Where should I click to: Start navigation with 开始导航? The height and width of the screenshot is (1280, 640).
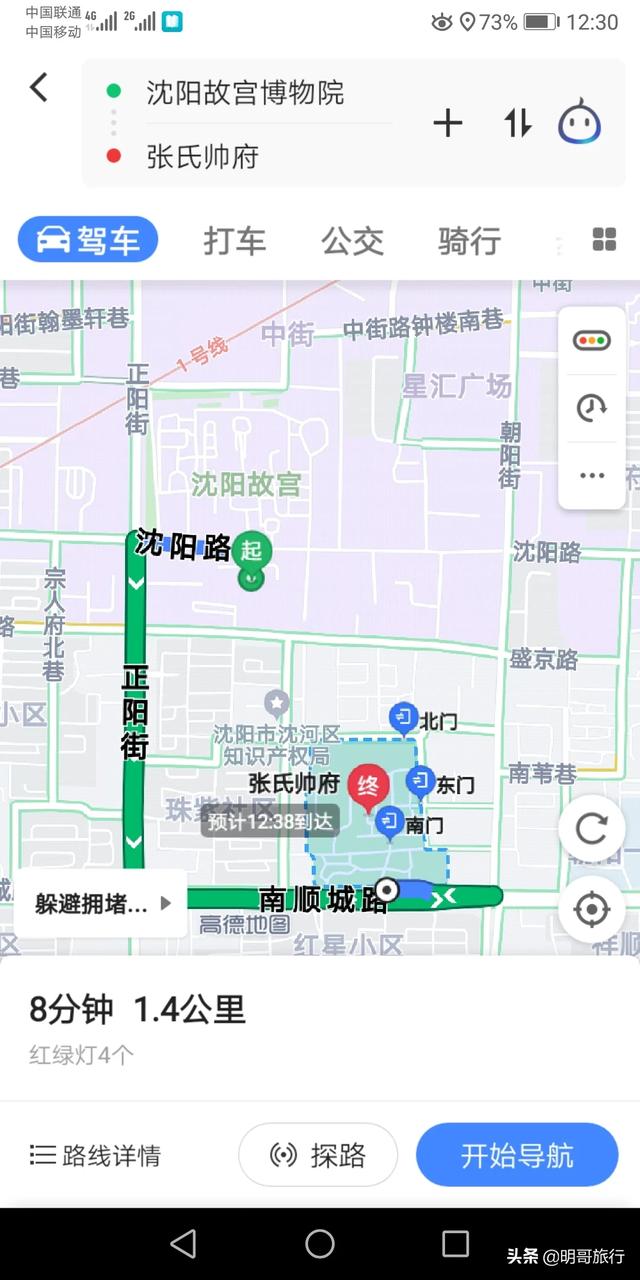(517, 1156)
